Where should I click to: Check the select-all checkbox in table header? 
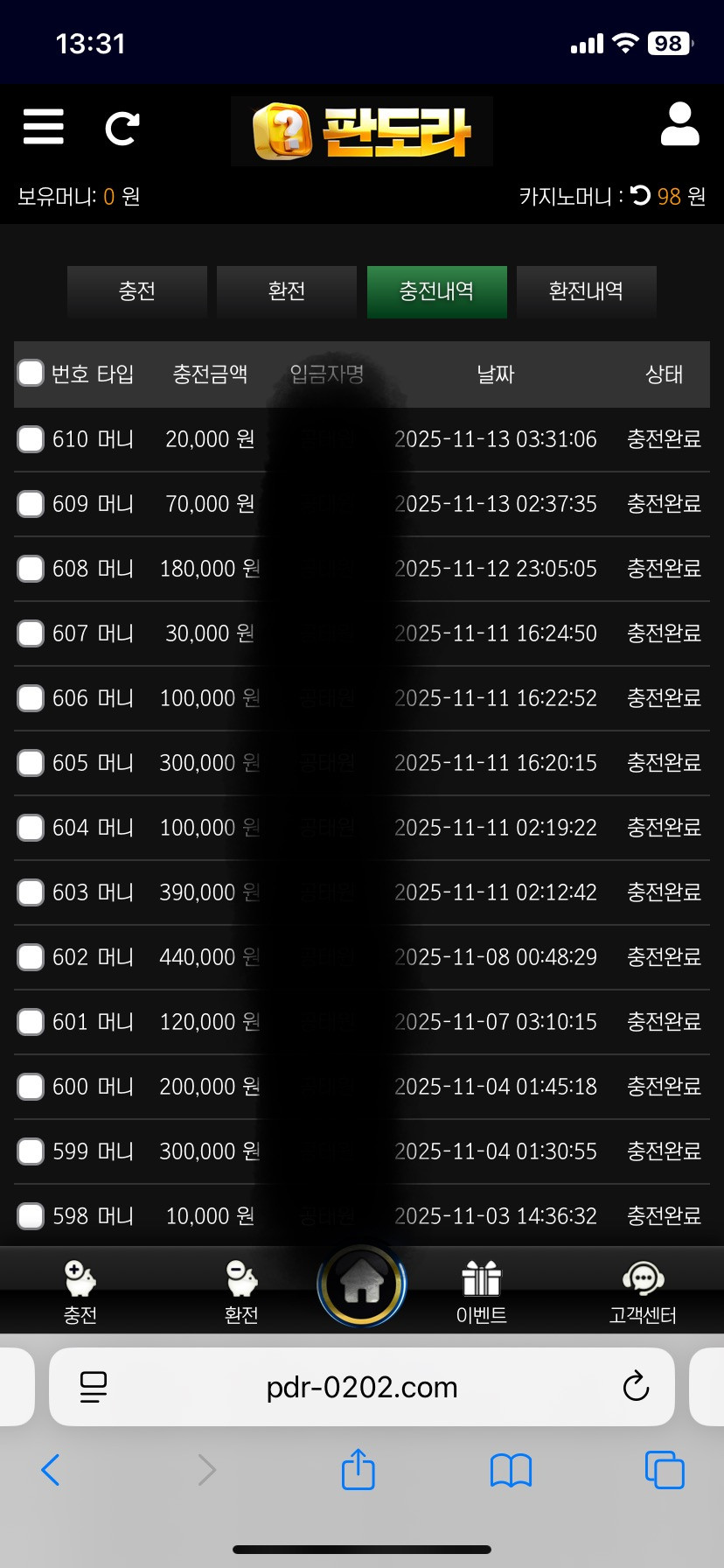click(x=31, y=374)
